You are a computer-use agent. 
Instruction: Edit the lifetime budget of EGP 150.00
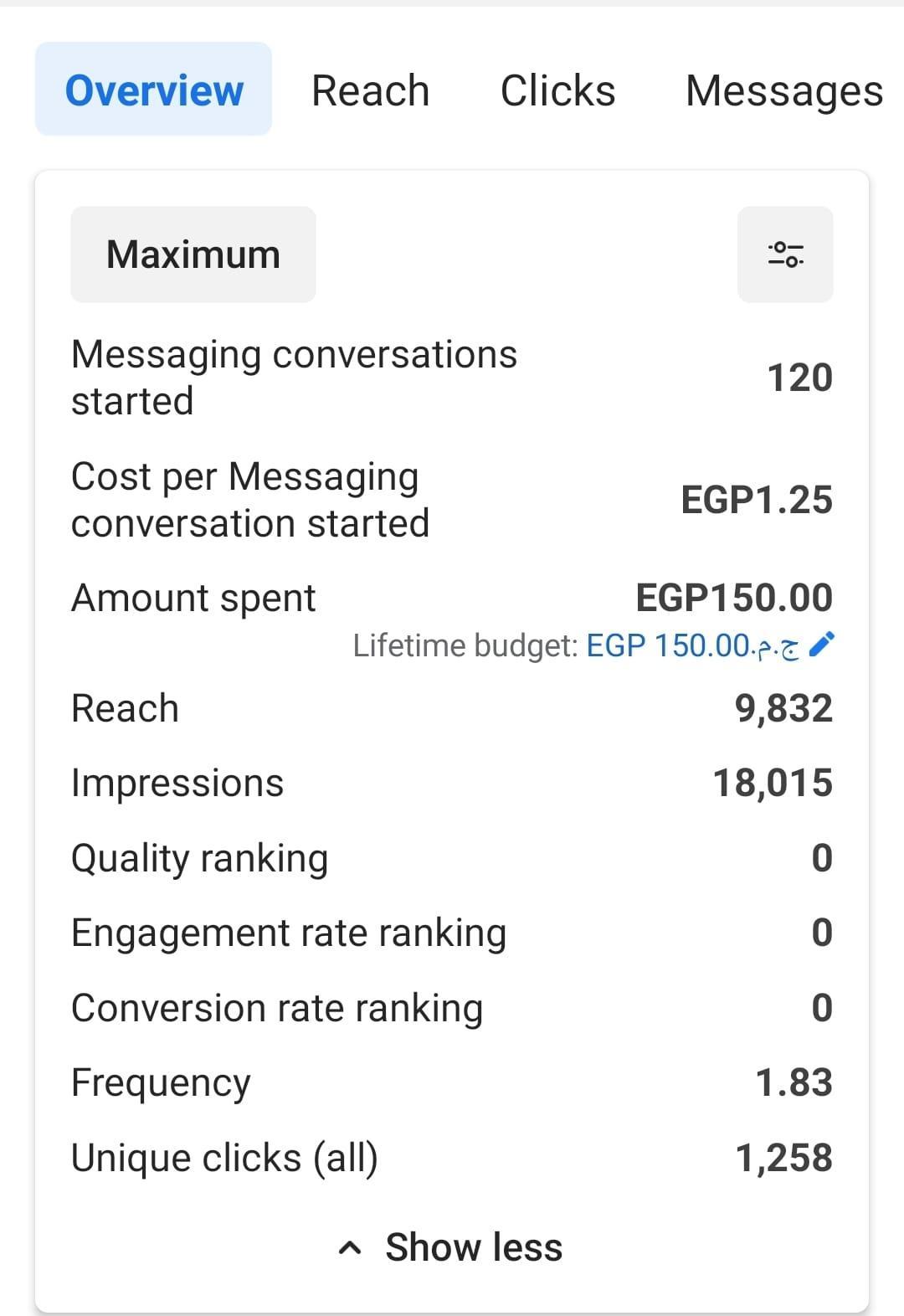(823, 645)
